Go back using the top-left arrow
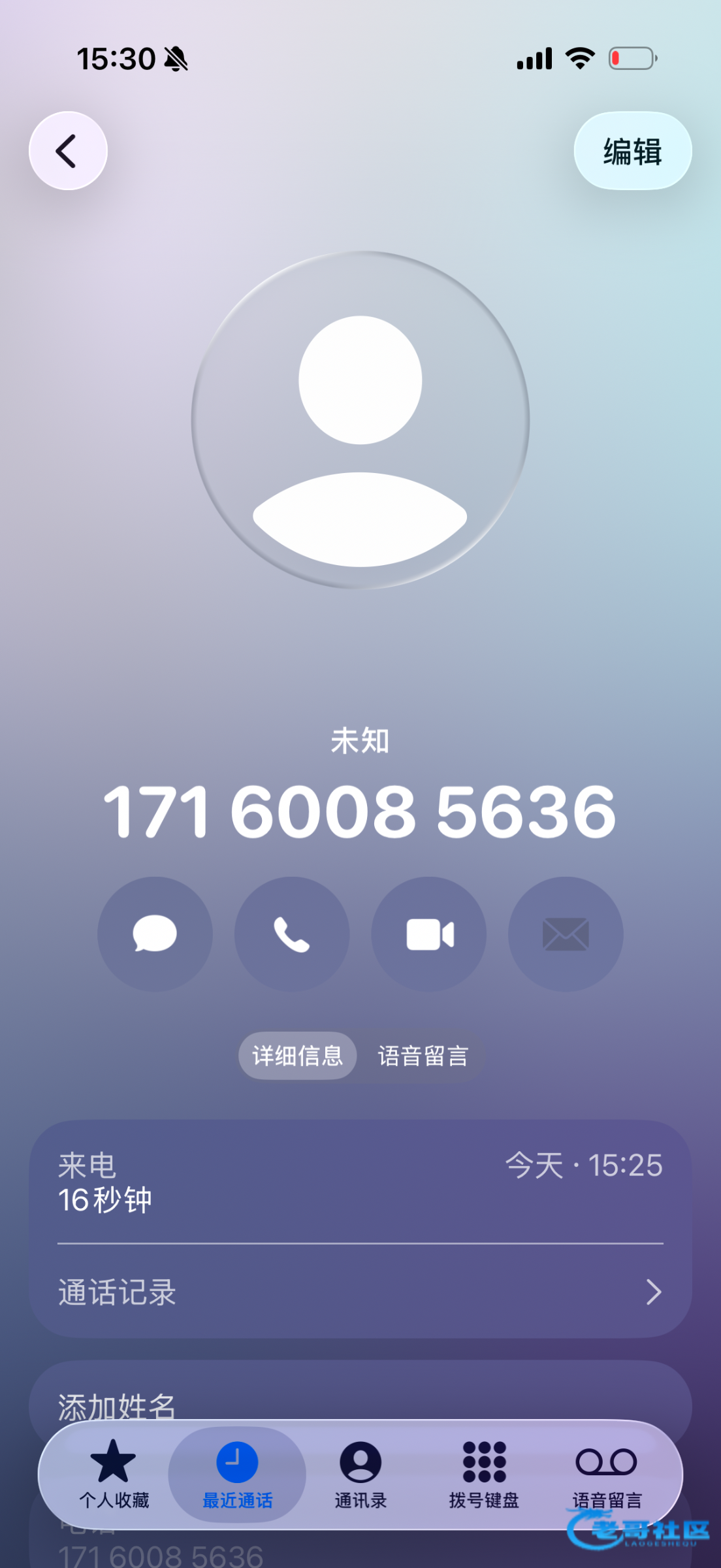 pyautogui.click(x=68, y=151)
